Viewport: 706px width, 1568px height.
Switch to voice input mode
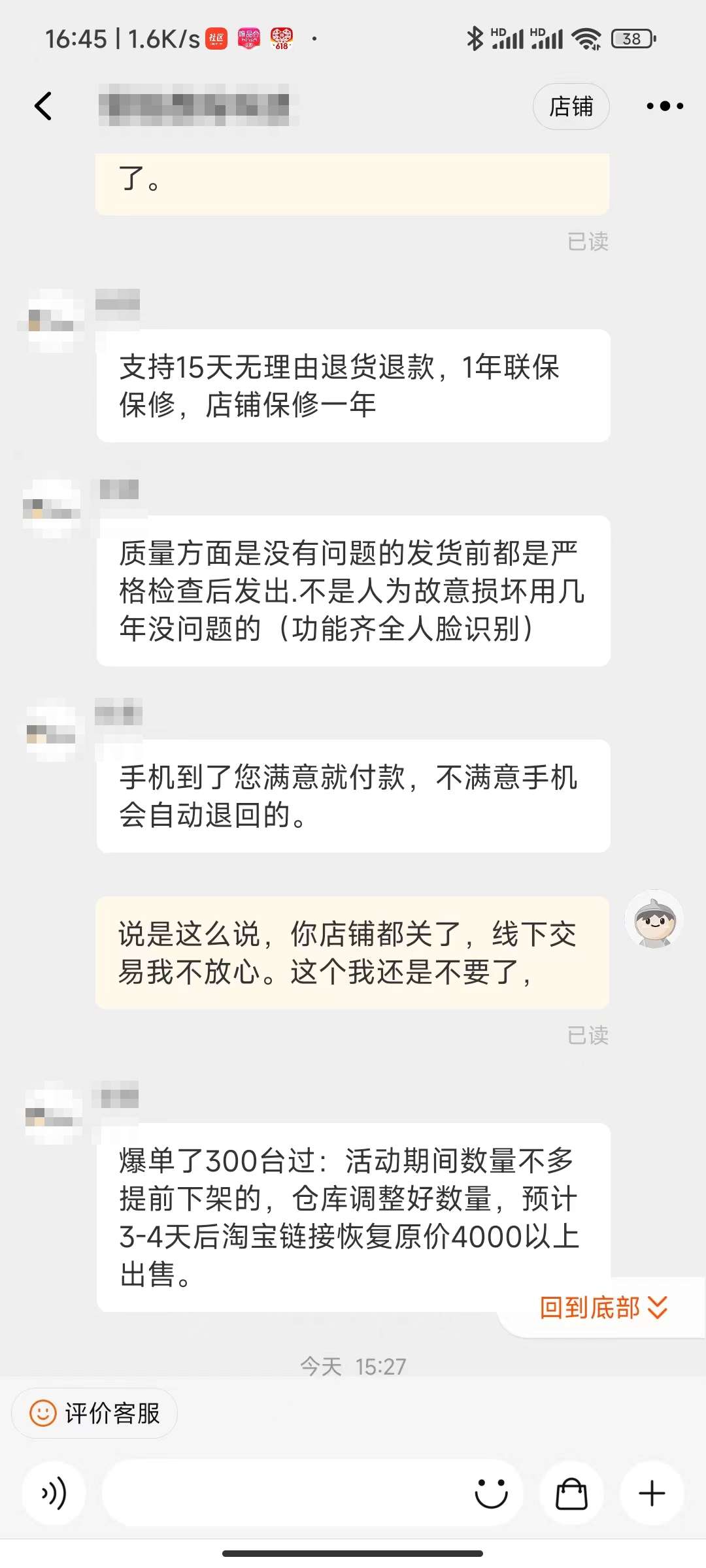(54, 1493)
